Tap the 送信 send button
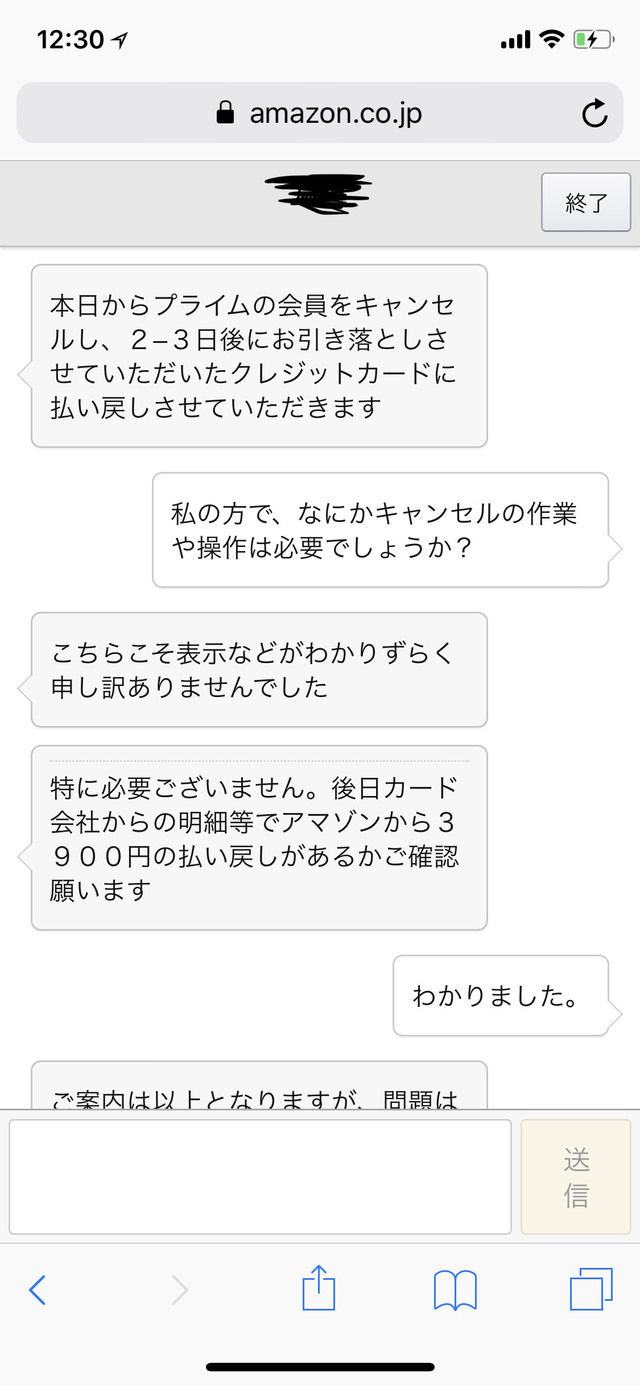This screenshot has width=640, height=1385. coord(576,1177)
